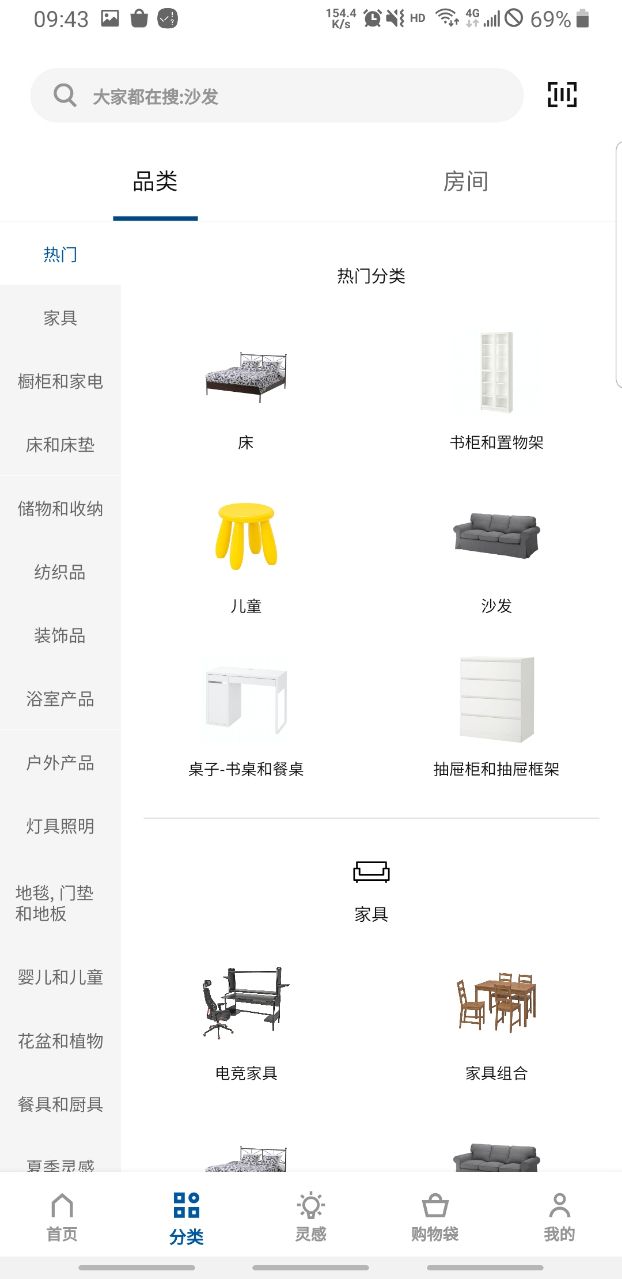Go to the 首页 home tab
This screenshot has height=1279, width=622.
point(62,1216)
